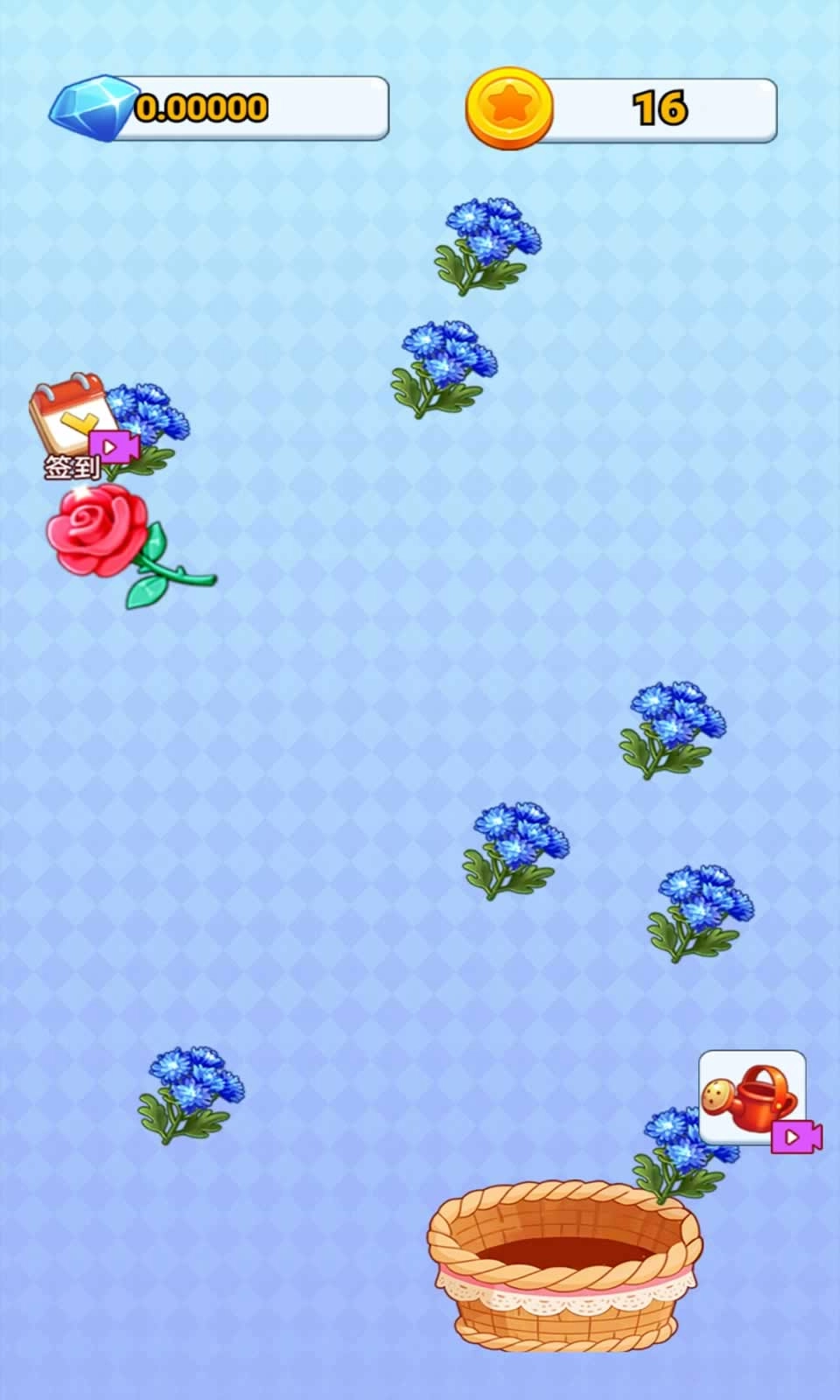Open the blue diamond balance

point(219,108)
